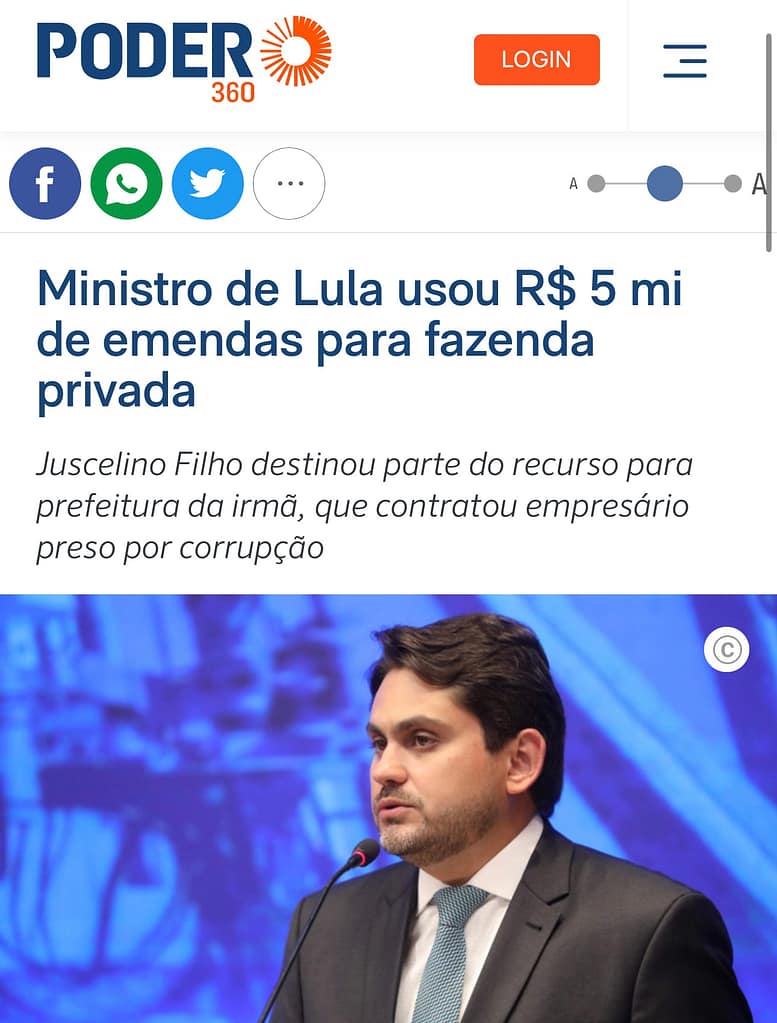Open the Poder360 home logo
This screenshot has height=1023, width=777.
[x=183, y=58]
